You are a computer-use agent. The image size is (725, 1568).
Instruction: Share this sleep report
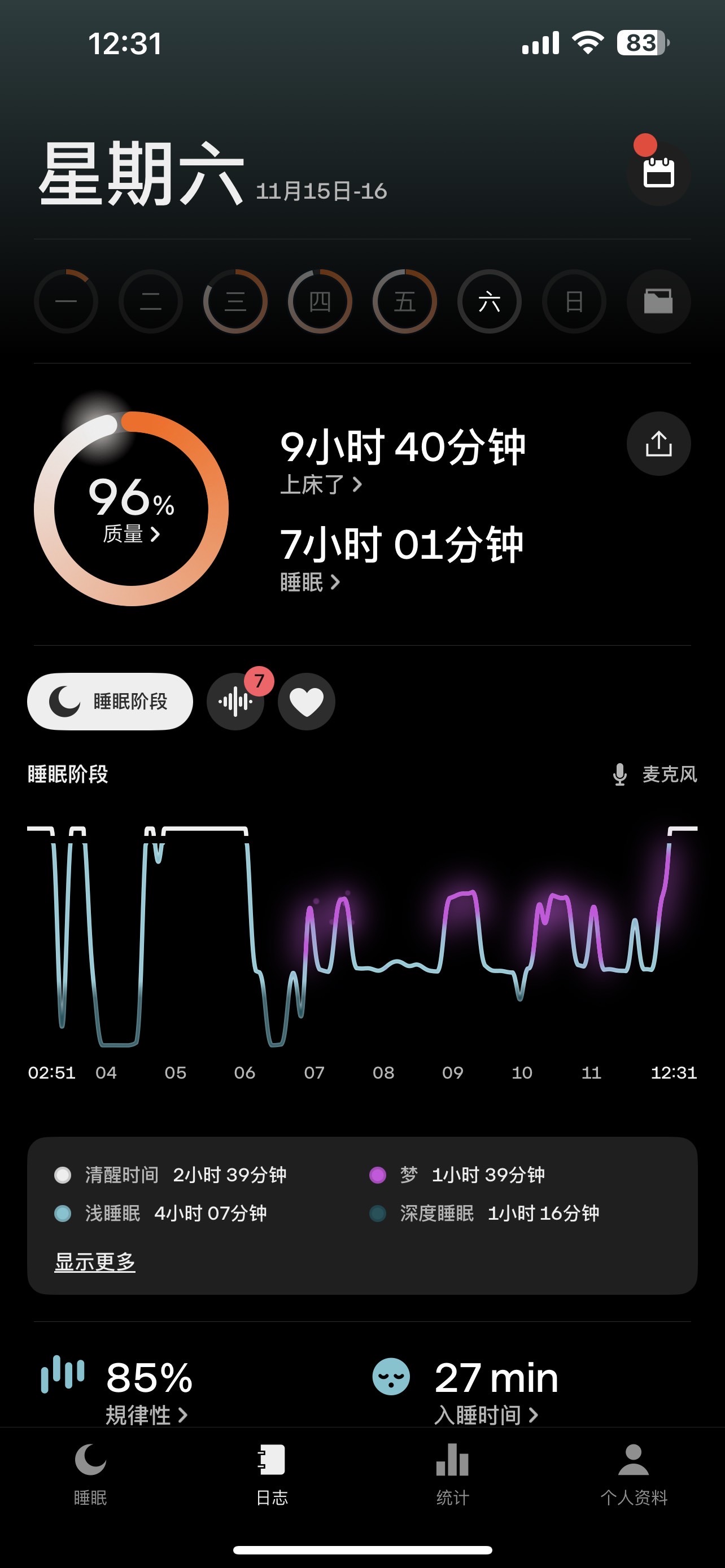pyautogui.click(x=658, y=443)
